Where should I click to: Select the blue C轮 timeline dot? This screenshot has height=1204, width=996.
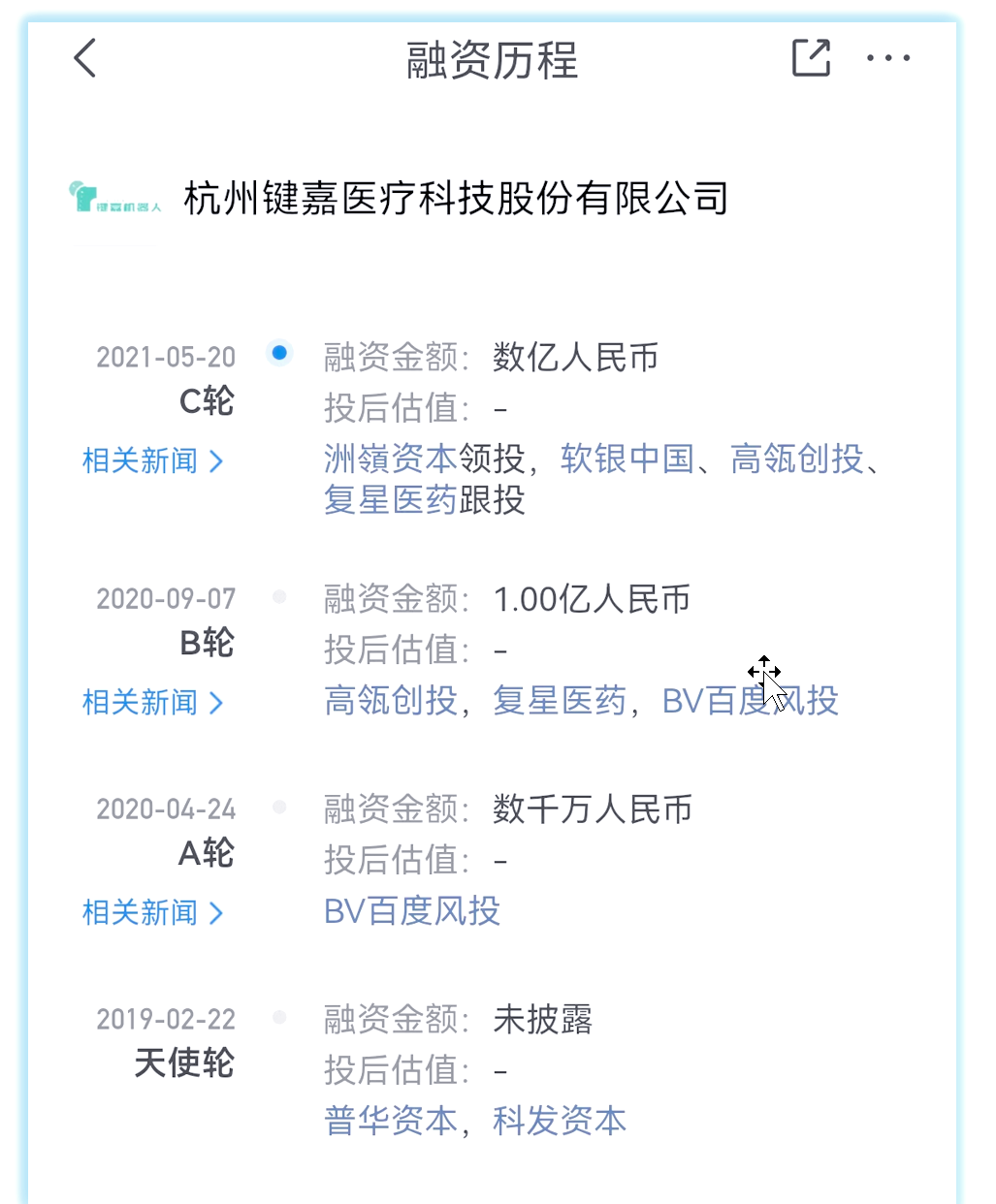coord(279,354)
